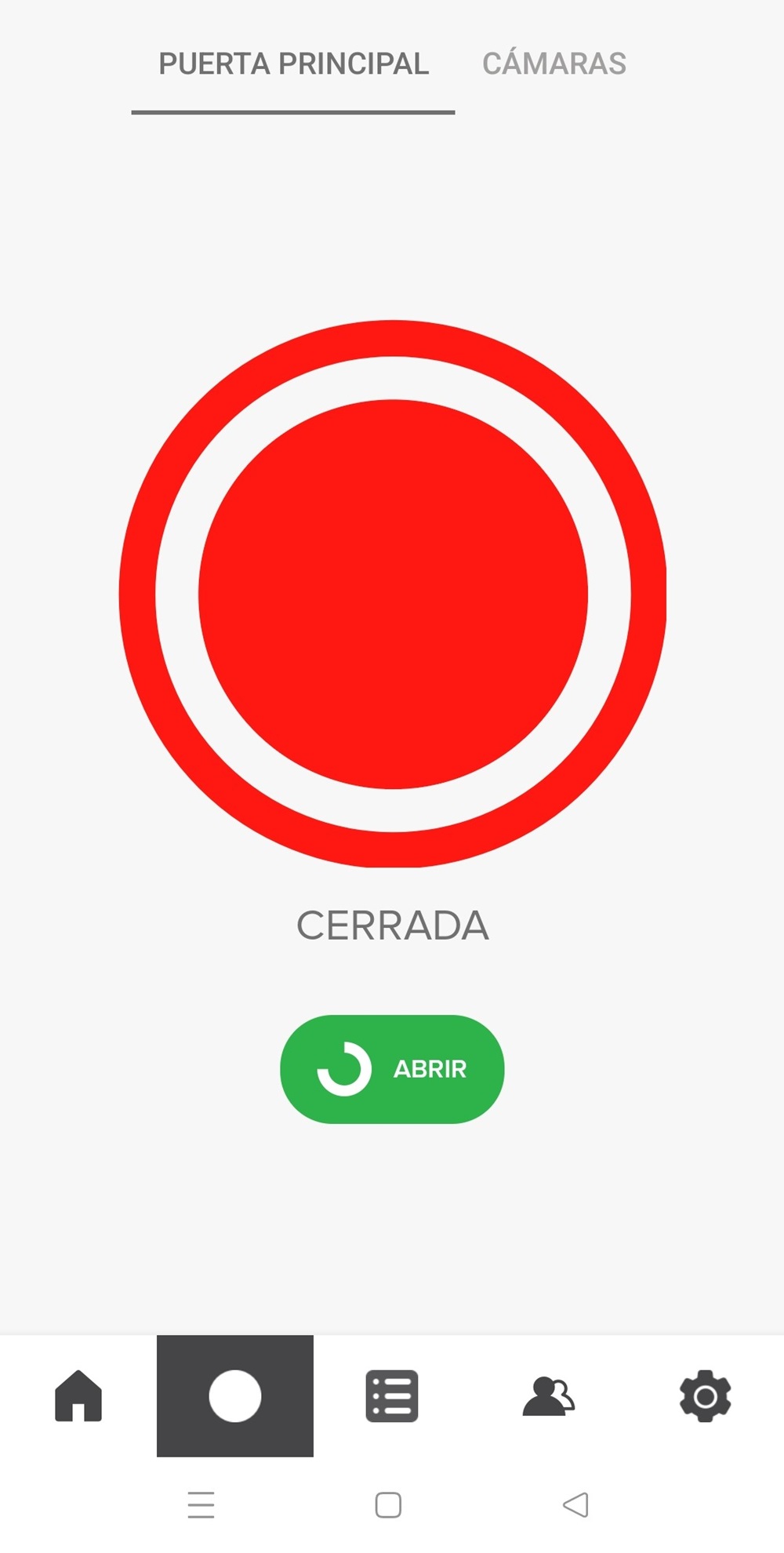Tap the system back button
The image size is (784, 1553).
coord(576,1505)
